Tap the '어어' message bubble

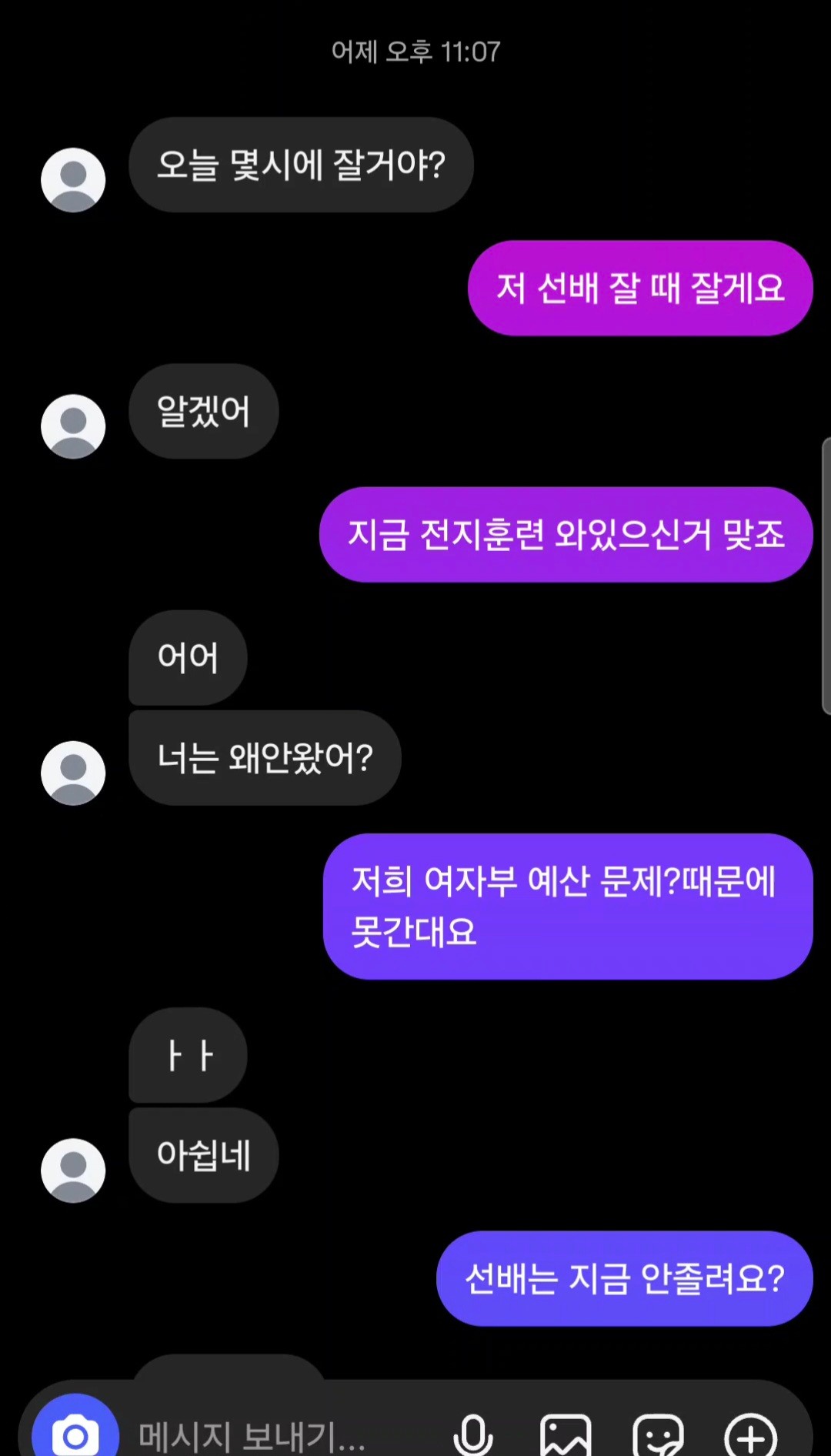click(x=188, y=658)
